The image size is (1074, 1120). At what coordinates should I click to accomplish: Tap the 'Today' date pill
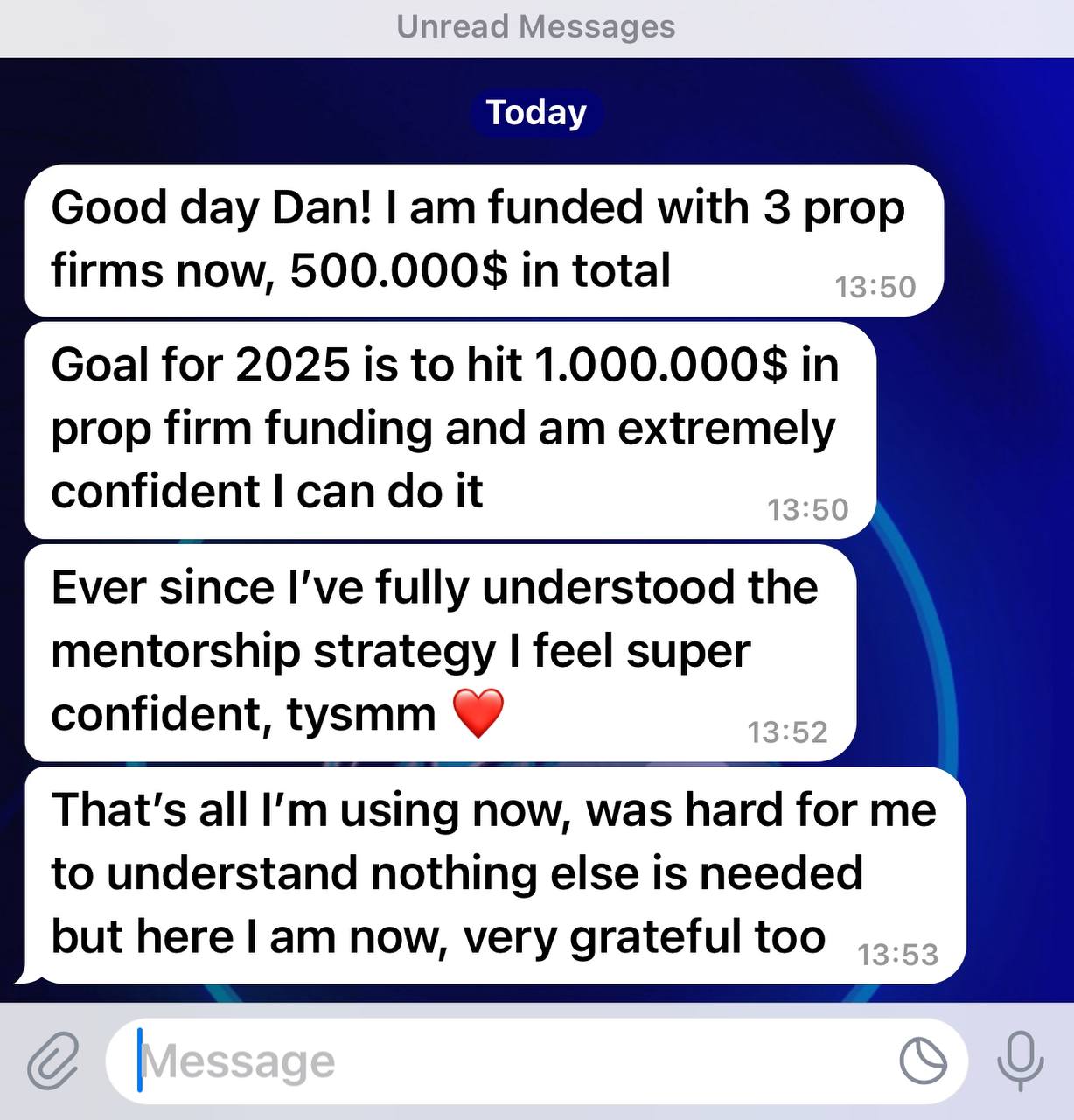(x=536, y=112)
